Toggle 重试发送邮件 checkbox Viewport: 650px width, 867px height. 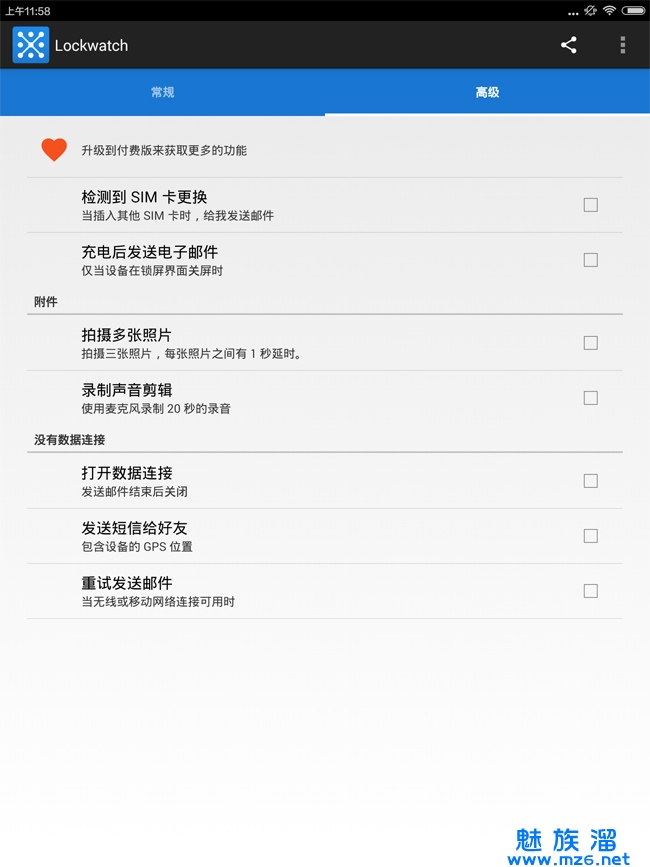pyautogui.click(x=590, y=591)
